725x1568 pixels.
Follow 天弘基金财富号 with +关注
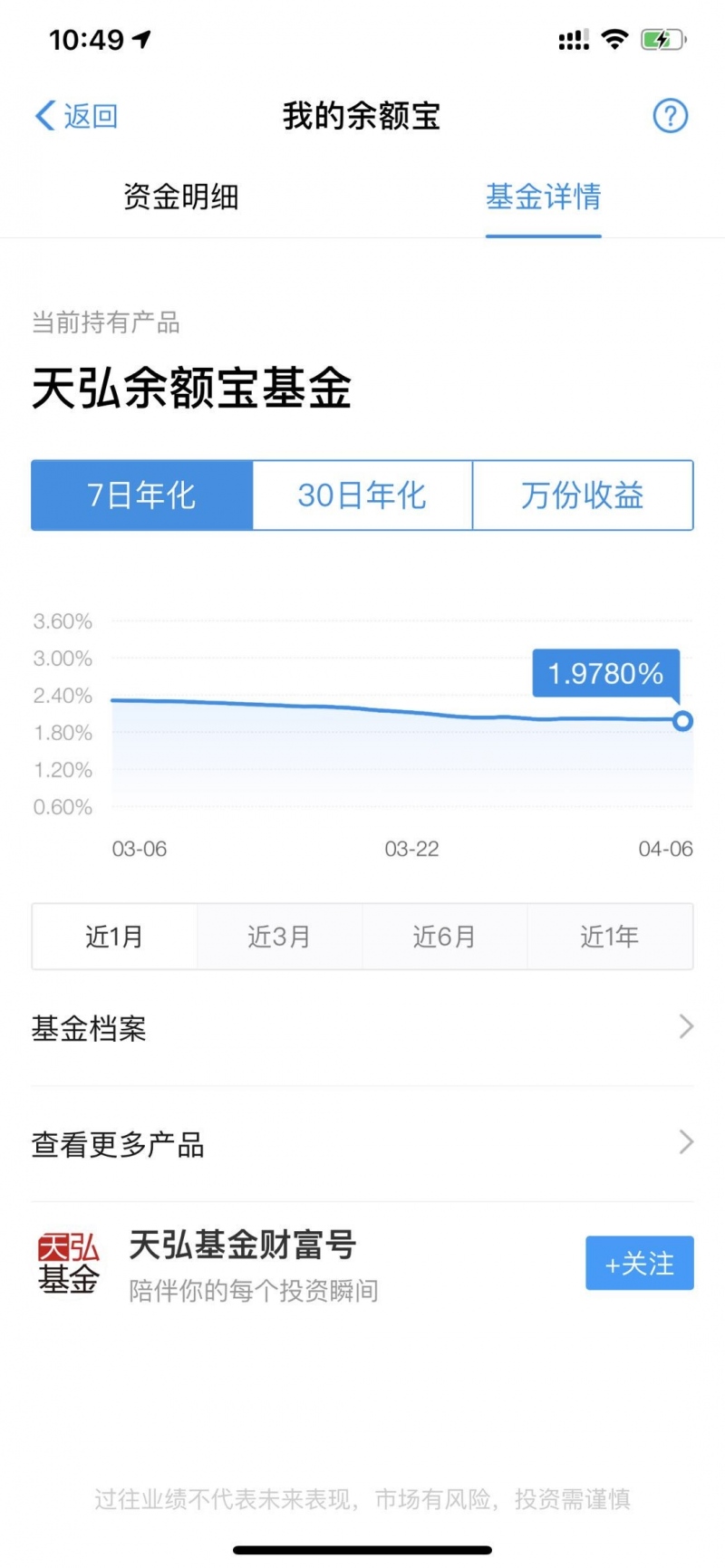[x=639, y=1263]
